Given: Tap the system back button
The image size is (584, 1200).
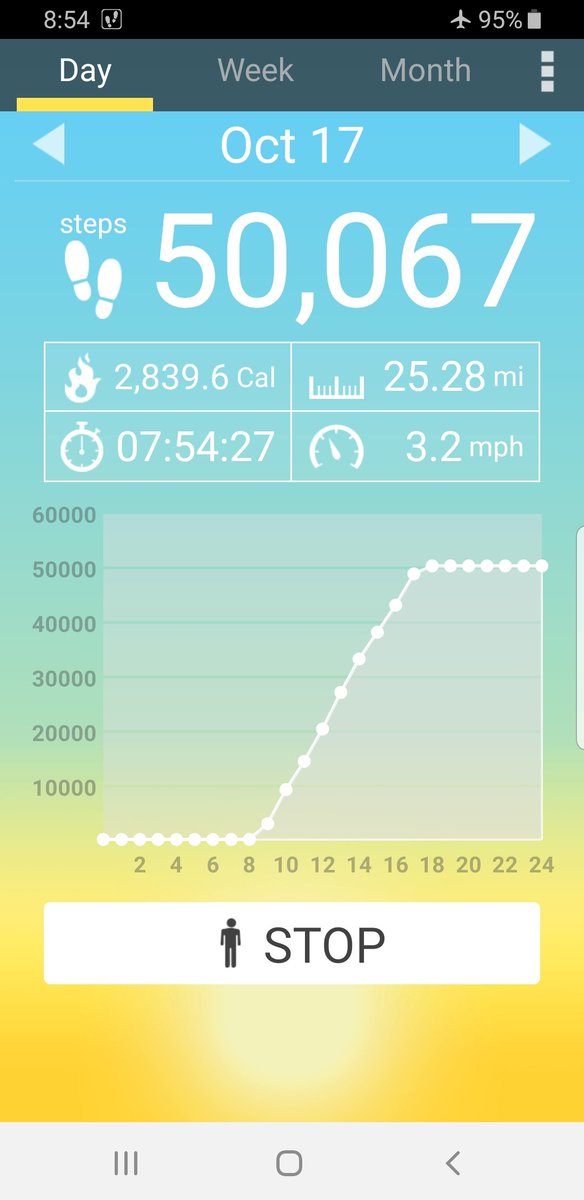Looking at the screenshot, I should point(453,1162).
